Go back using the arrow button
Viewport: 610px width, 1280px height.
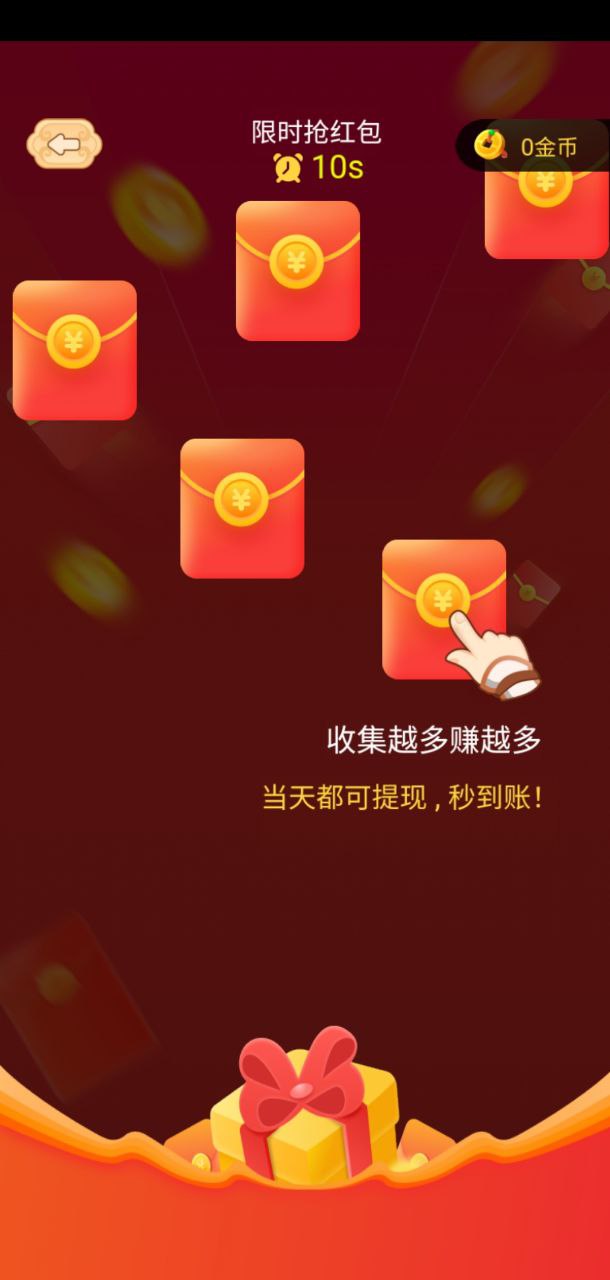pos(64,145)
